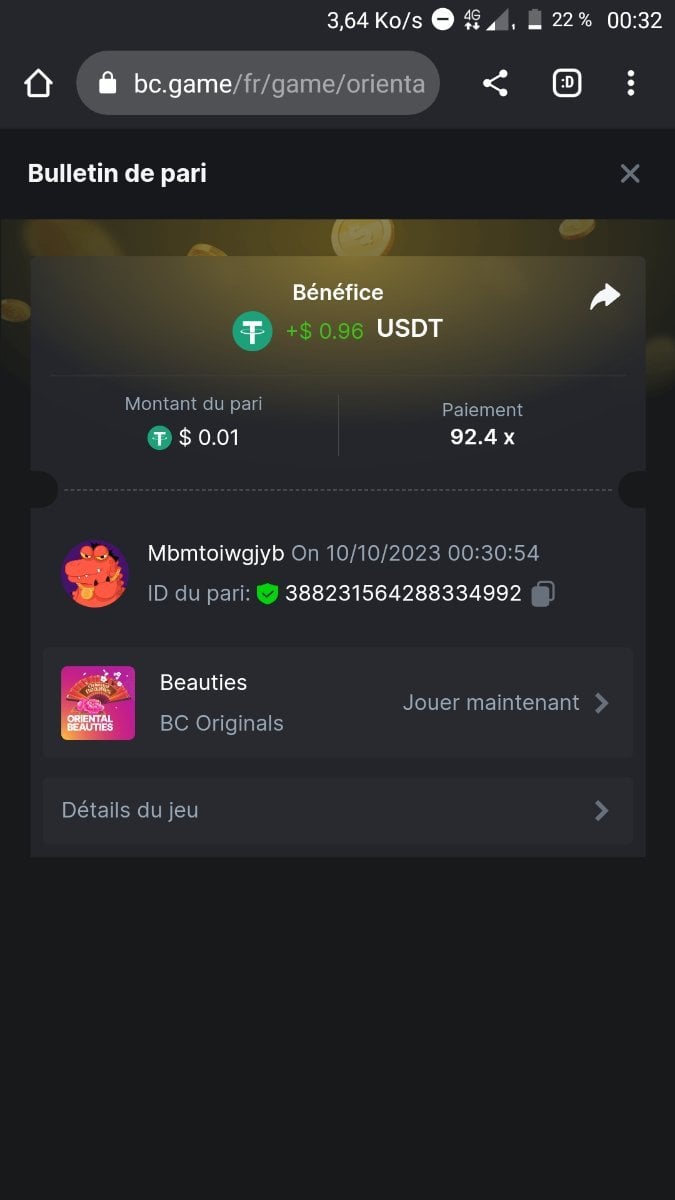675x1200 pixels.
Task: Copy the bet ID number
Action: coord(543,594)
